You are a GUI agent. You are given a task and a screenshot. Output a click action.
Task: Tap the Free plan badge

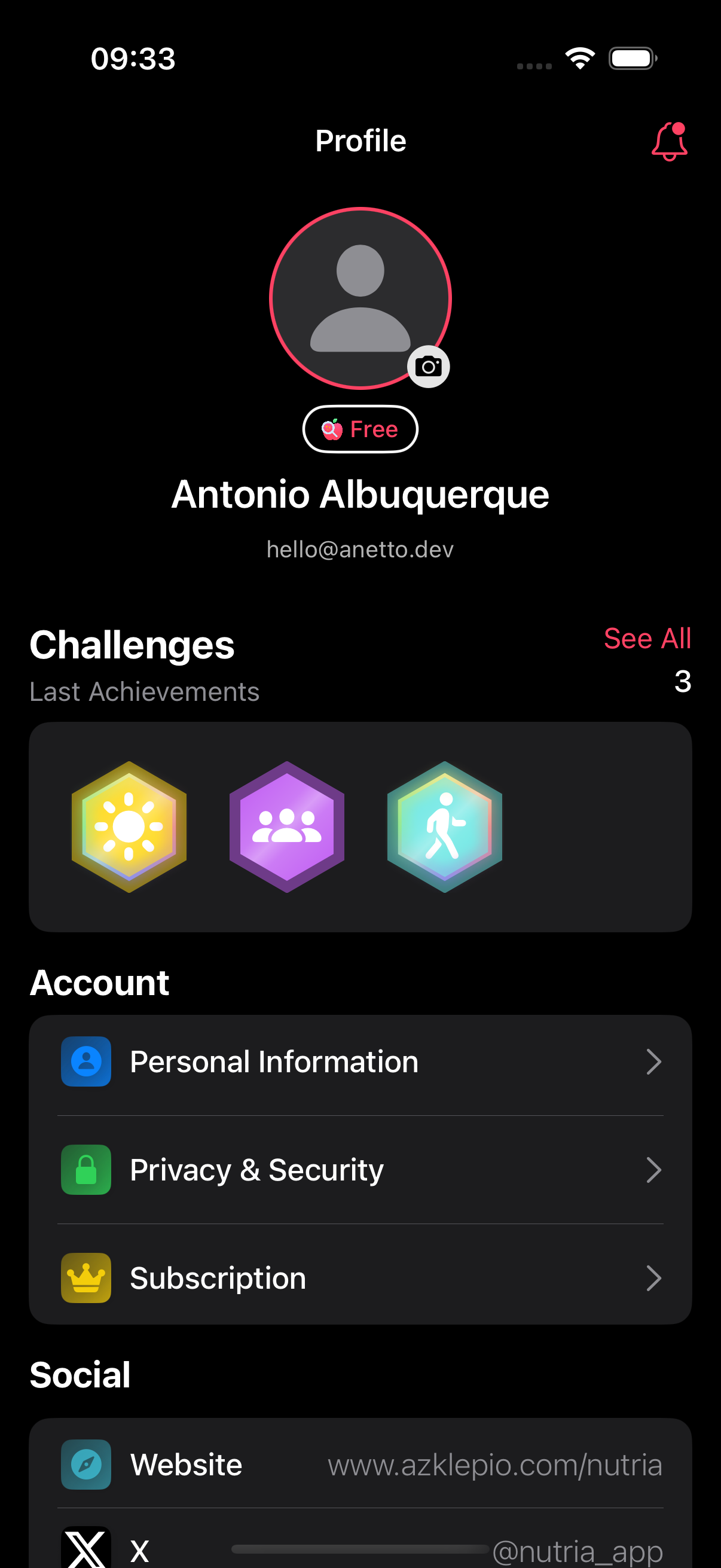point(360,429)
